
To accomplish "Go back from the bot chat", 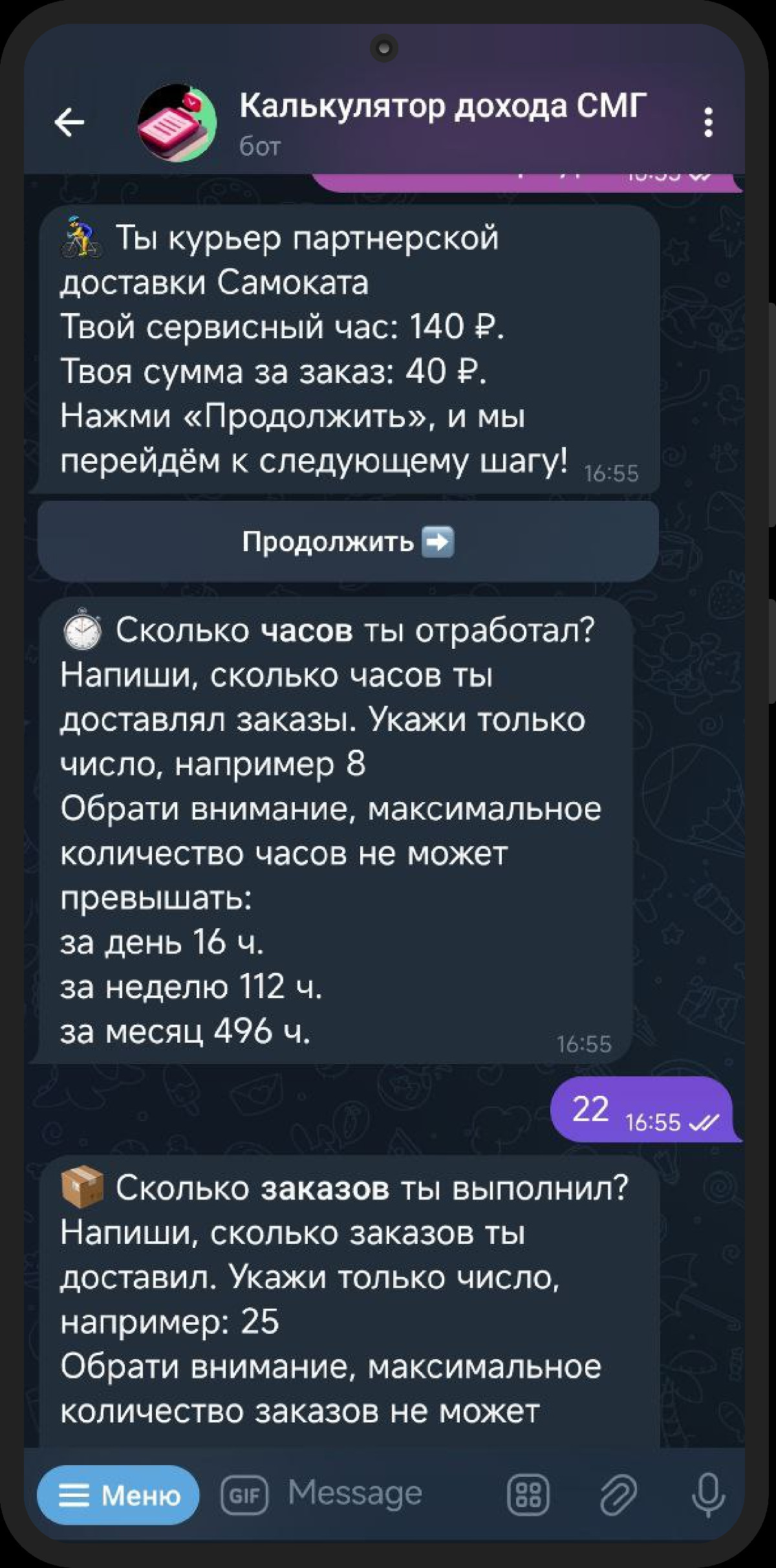I will (70, 122).
